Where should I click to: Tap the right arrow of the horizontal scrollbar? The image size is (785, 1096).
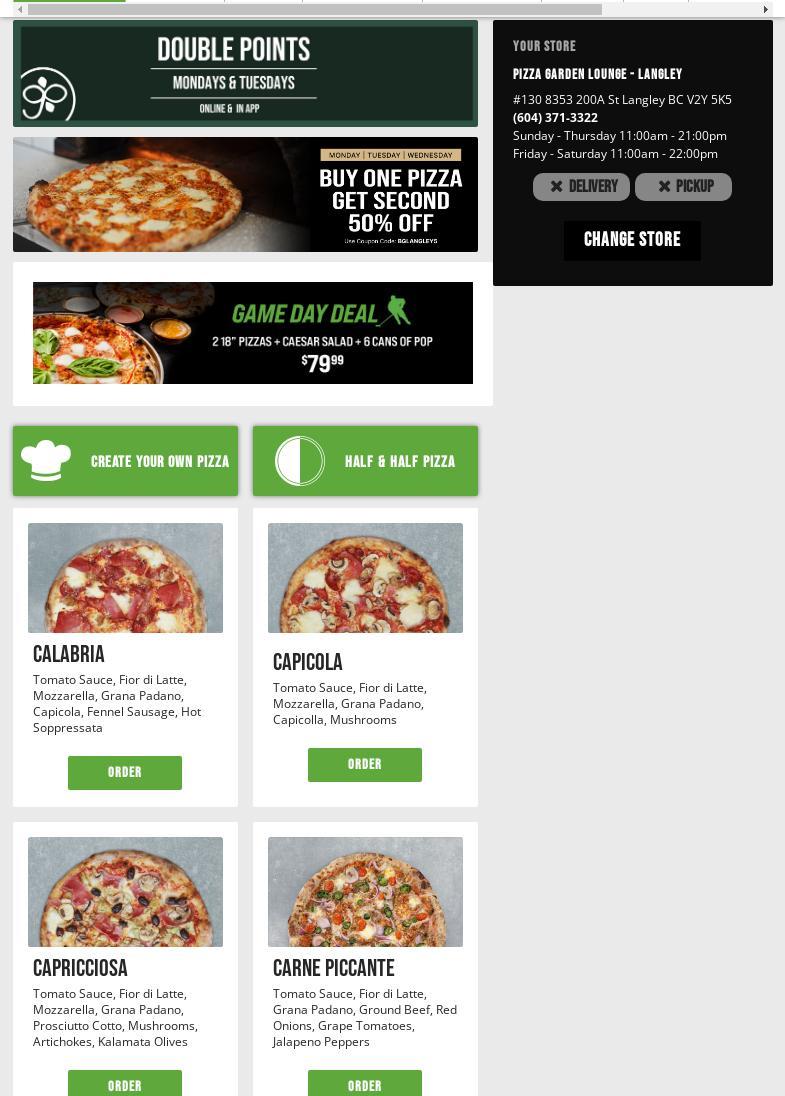[x=766, y=9]
